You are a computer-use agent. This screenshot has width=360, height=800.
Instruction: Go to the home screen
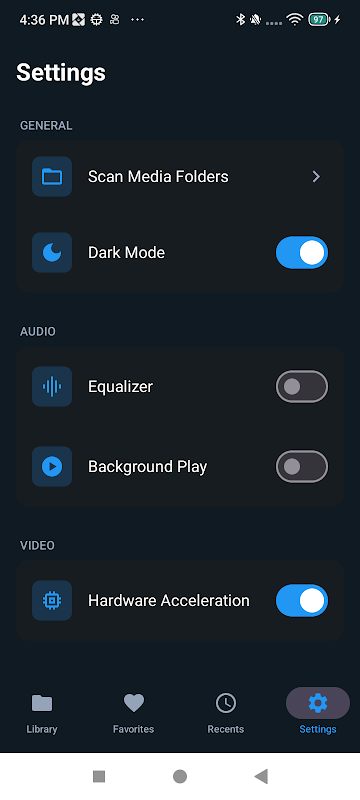click(x=180, y=777)
